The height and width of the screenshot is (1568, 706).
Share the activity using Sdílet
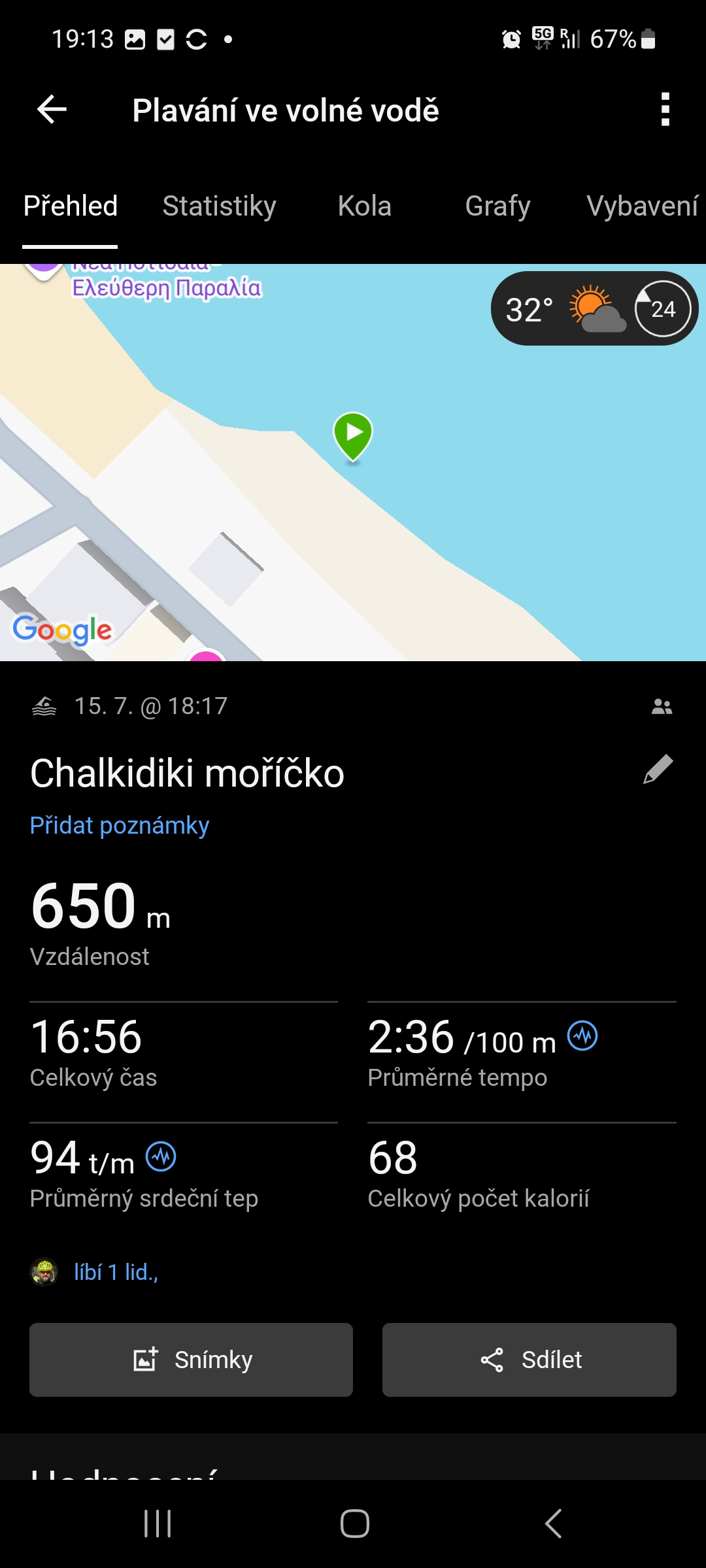tap(529, 1360)
